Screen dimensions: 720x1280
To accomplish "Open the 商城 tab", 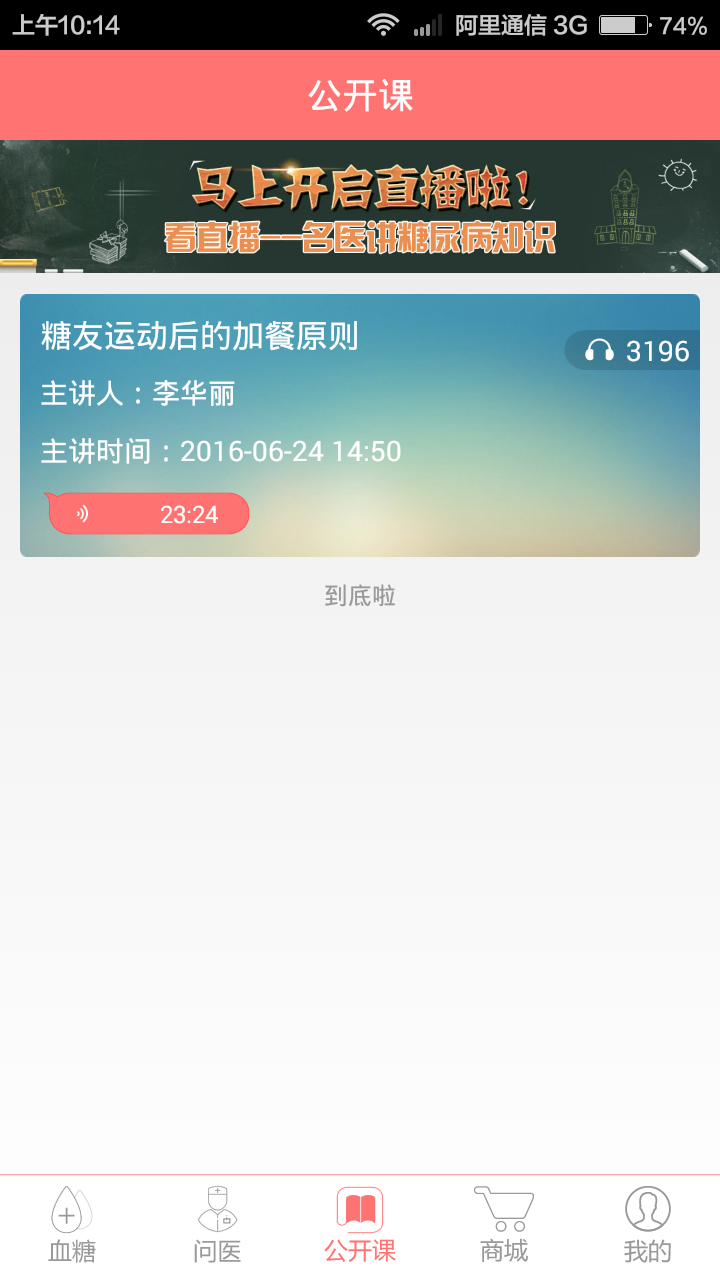I will pos(503,1225).
